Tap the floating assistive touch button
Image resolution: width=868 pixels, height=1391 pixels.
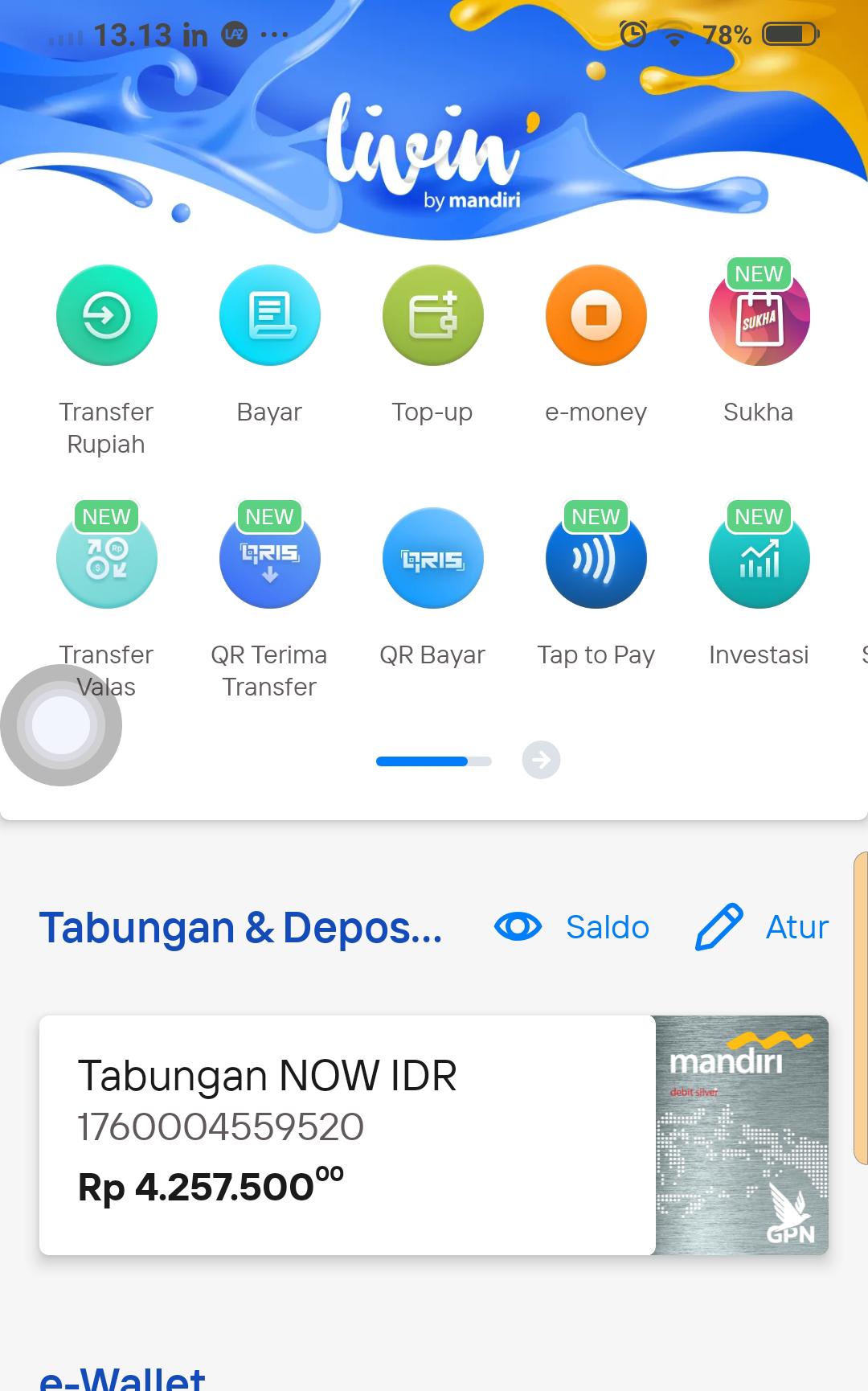point(61,725)
